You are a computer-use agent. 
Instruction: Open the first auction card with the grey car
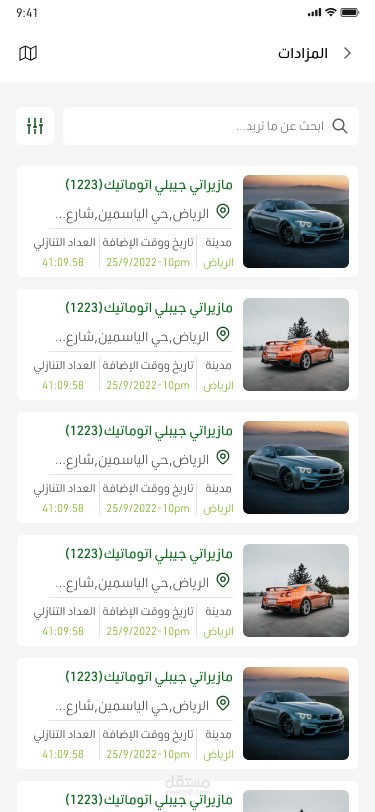tap(188, 222)
